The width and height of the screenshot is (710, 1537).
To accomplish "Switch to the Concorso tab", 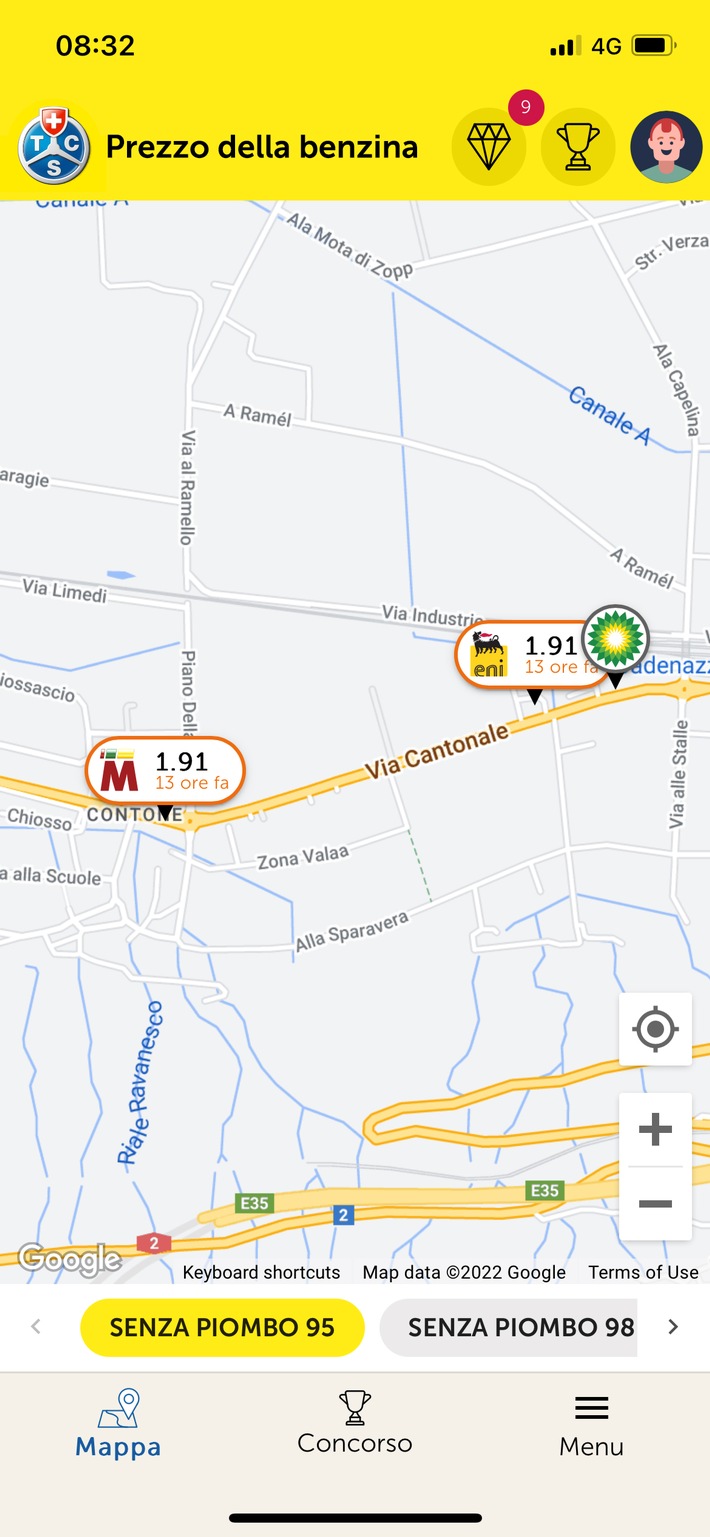I will (x=355, y=1424).
